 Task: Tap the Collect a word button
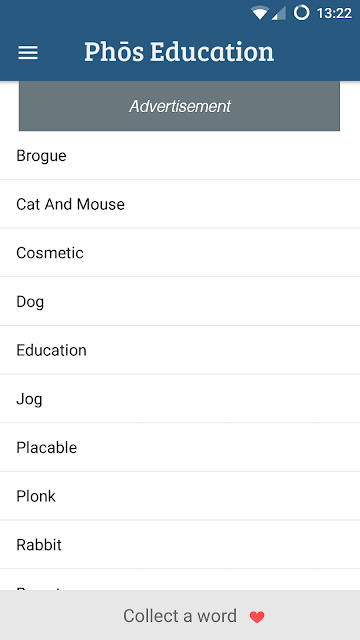[180, 615]
